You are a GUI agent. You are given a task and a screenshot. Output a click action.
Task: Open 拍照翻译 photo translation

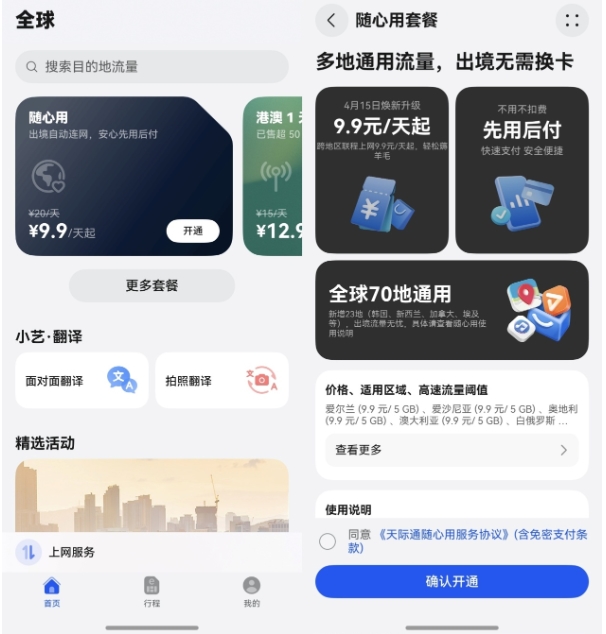(222, 380)
